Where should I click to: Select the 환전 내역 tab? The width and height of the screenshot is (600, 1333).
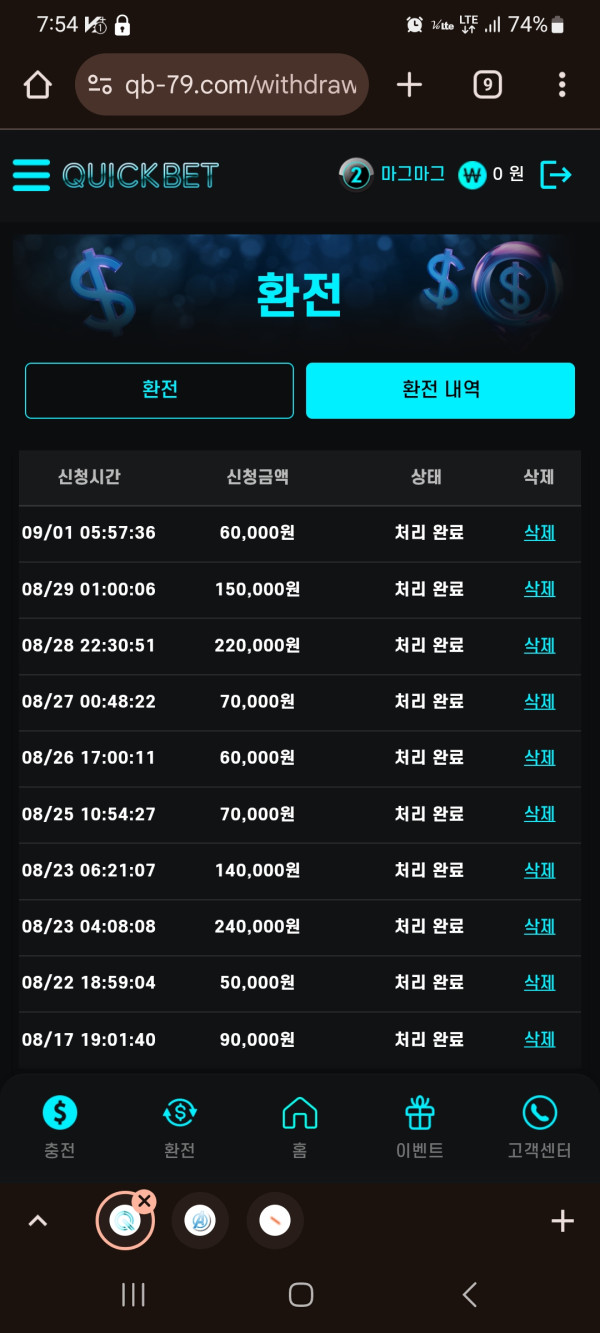coord(440,390)
